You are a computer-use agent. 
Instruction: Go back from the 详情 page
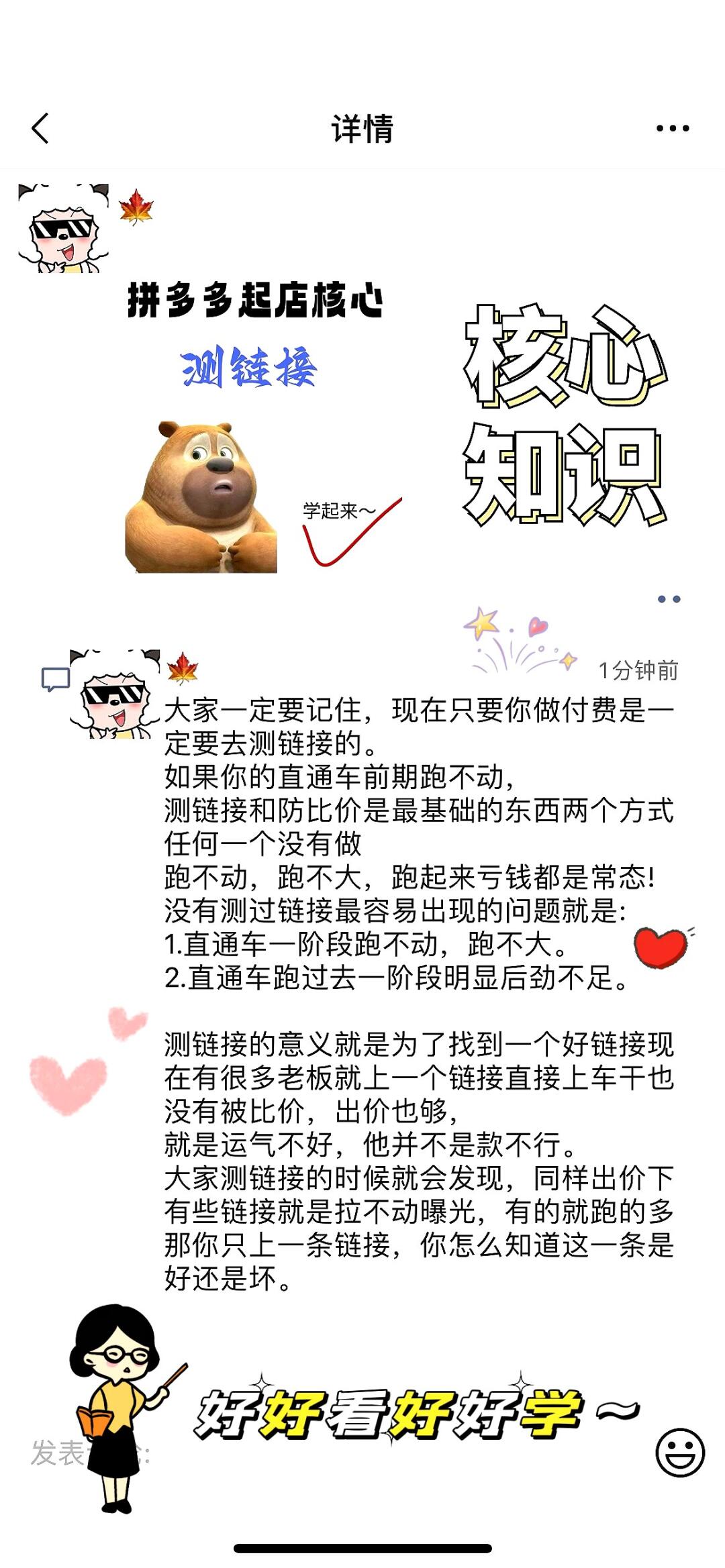(x=40, y=128)
